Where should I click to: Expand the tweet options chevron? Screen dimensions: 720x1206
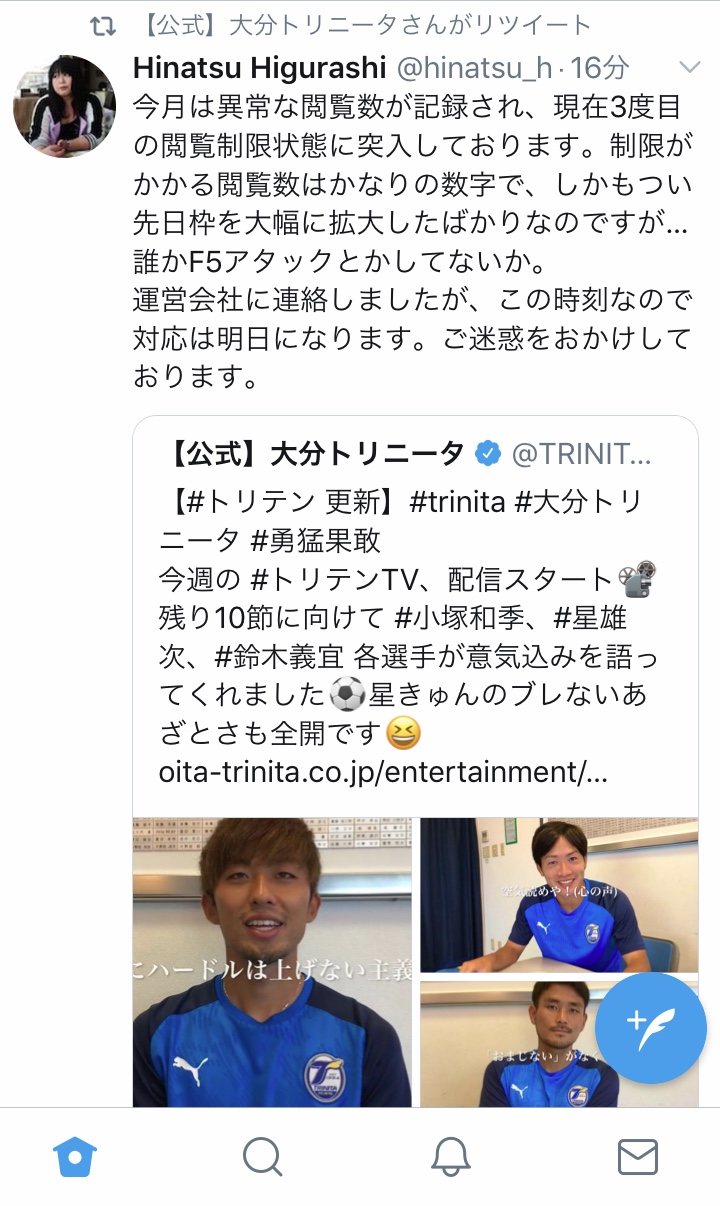point(690,68)
